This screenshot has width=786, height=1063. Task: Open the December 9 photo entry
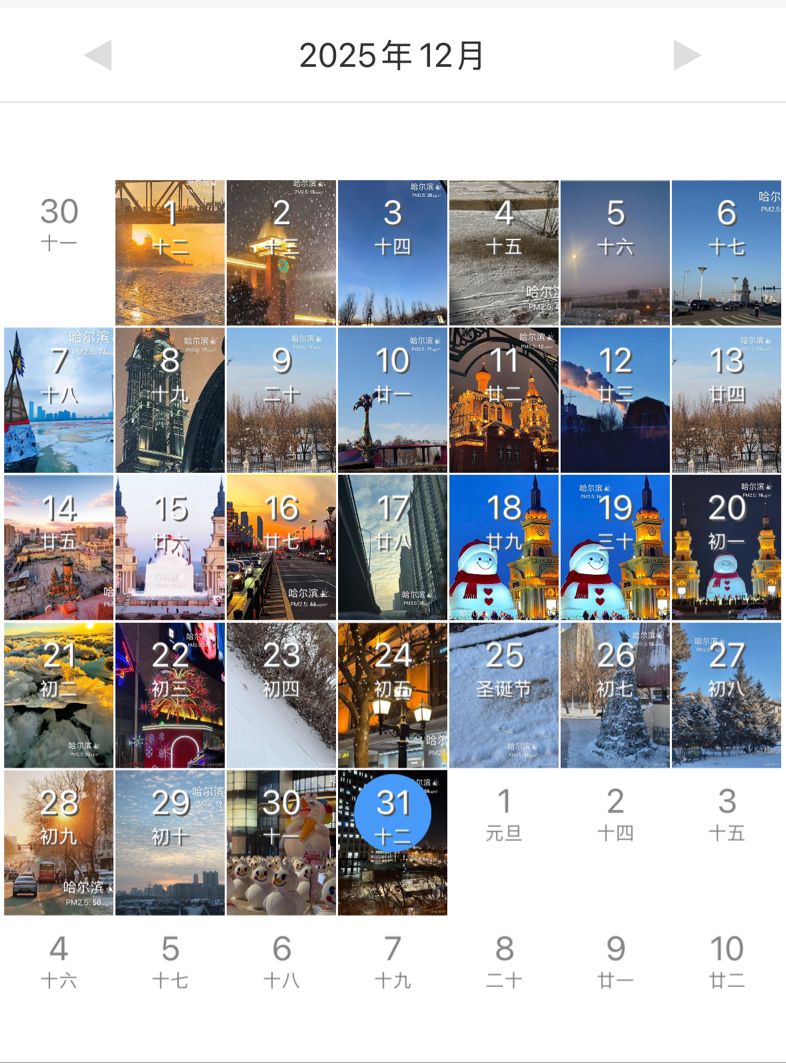coord(281,400)
